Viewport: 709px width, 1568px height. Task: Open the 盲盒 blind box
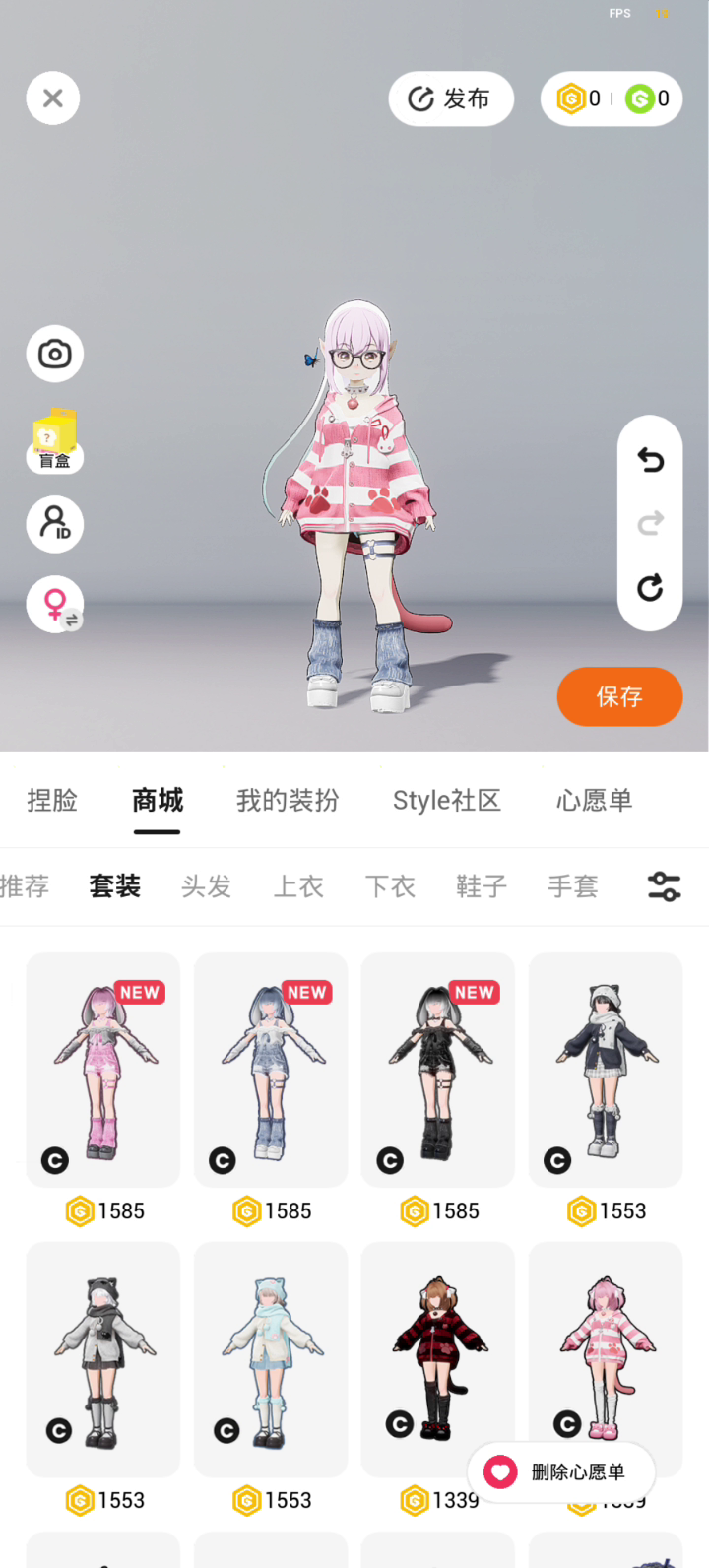click(x=55, y=440)
